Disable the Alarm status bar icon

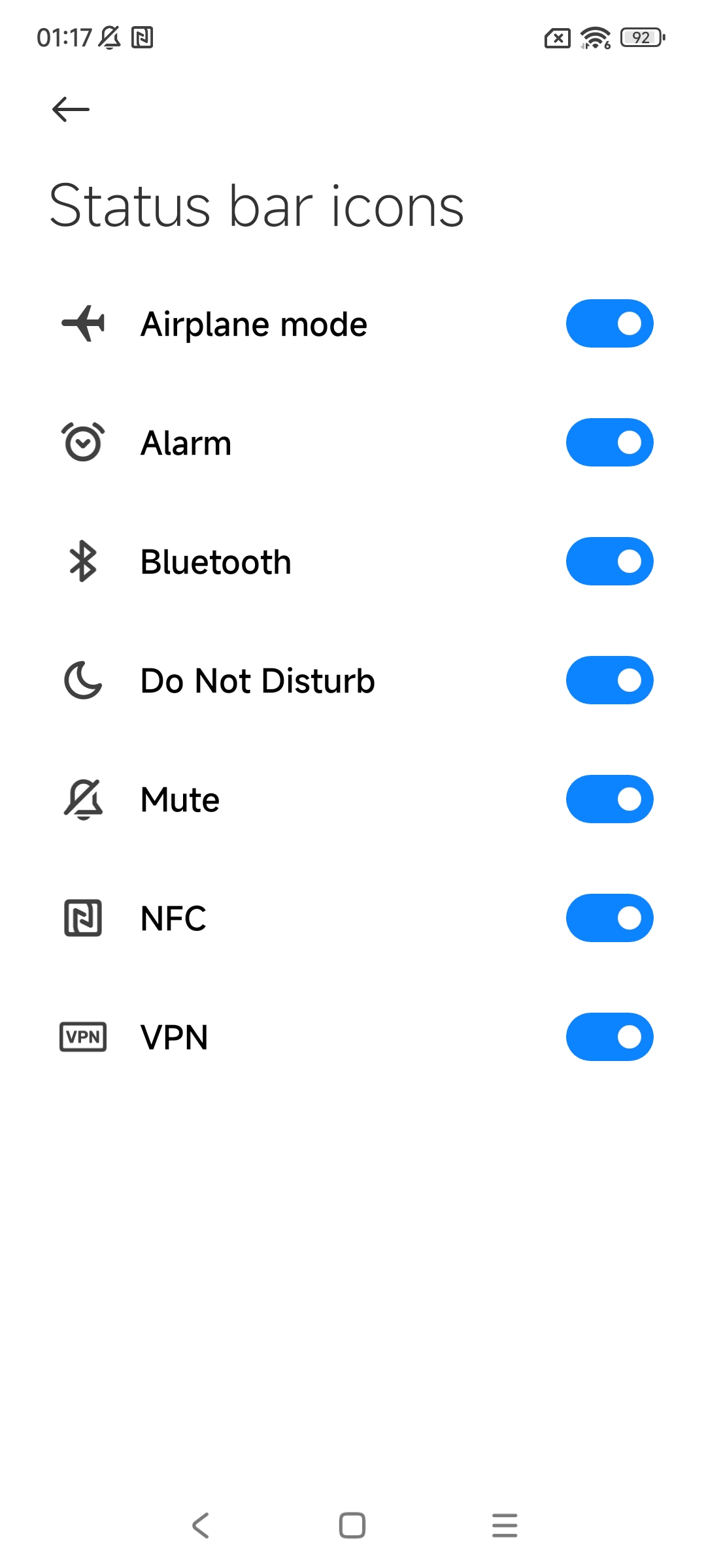[609, 442]
